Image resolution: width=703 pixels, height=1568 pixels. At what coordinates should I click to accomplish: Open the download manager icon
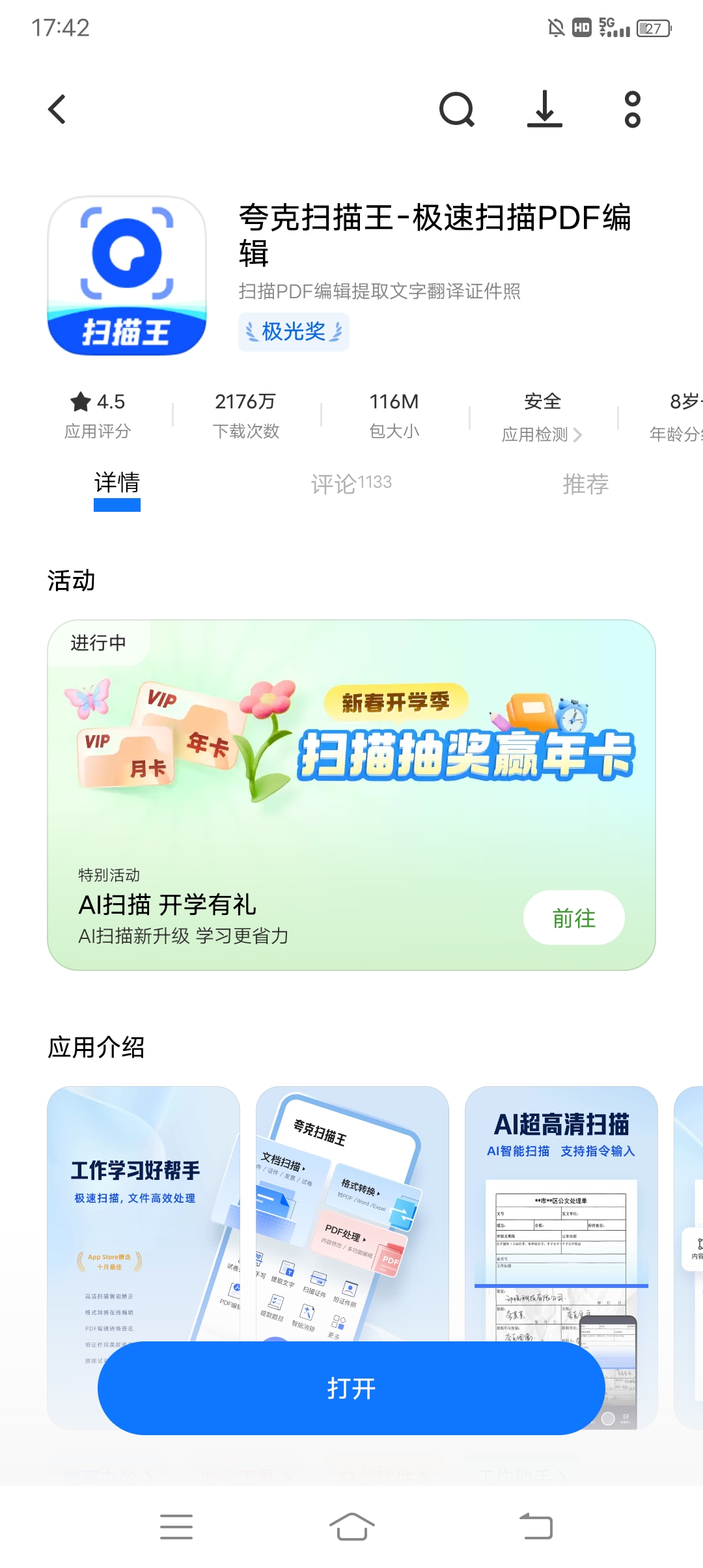pos(545,109)
